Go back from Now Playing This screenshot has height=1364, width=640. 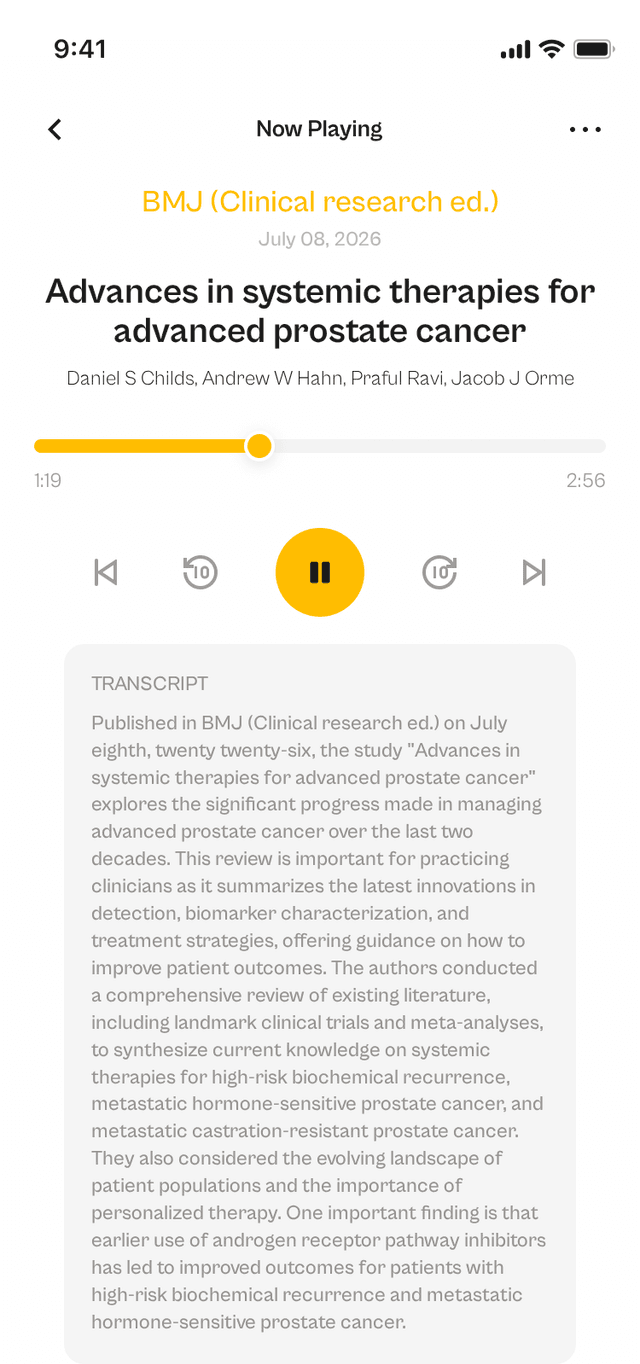pyautogui.click(x=55, y=129)
